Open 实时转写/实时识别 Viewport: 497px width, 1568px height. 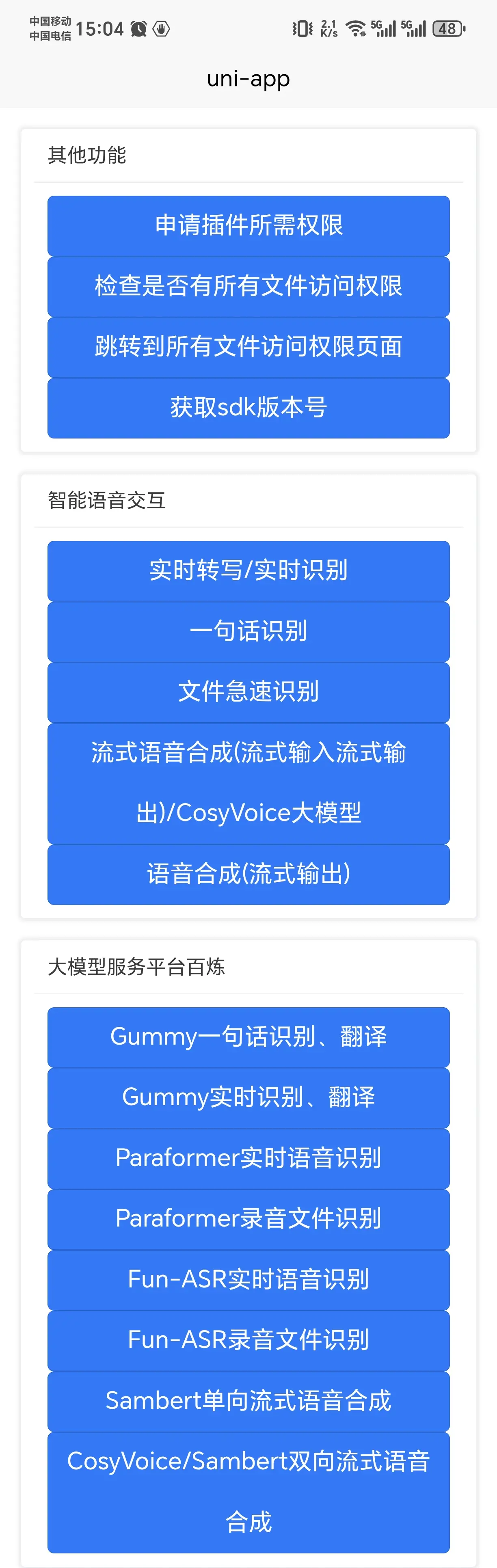pos(248,570)
